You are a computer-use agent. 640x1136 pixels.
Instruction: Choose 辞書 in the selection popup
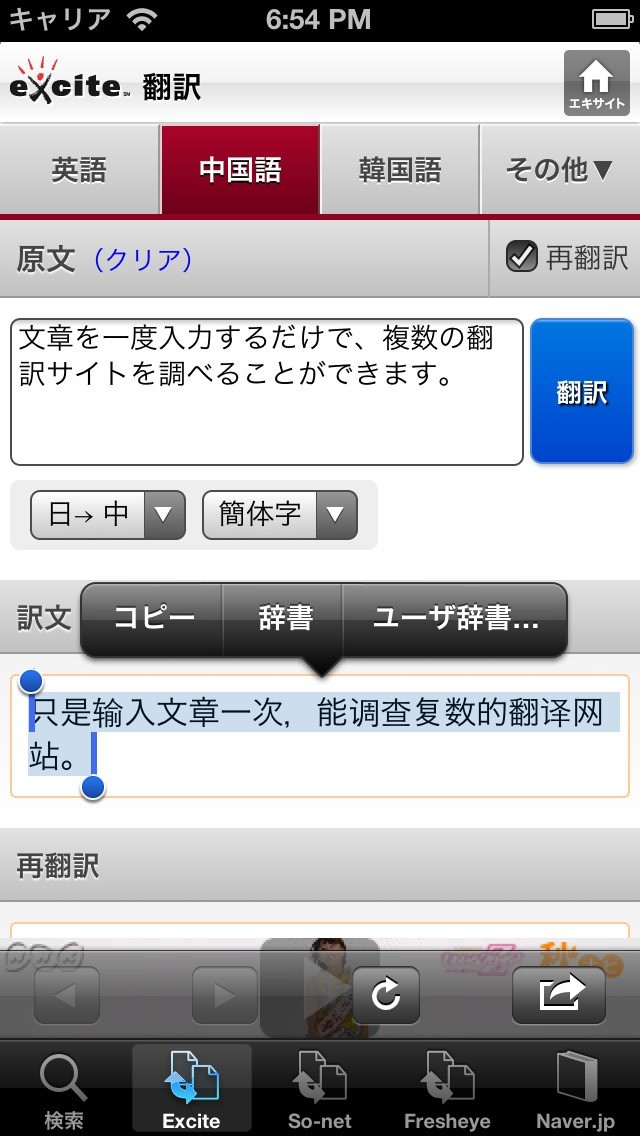point(285,619)
